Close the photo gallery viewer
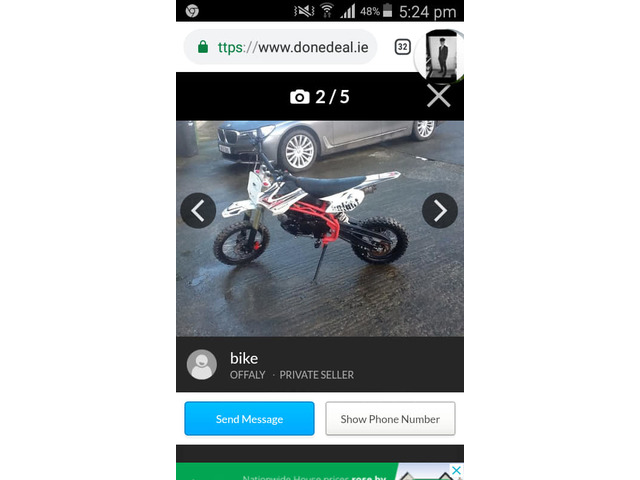640x480 pixels. 438,96
